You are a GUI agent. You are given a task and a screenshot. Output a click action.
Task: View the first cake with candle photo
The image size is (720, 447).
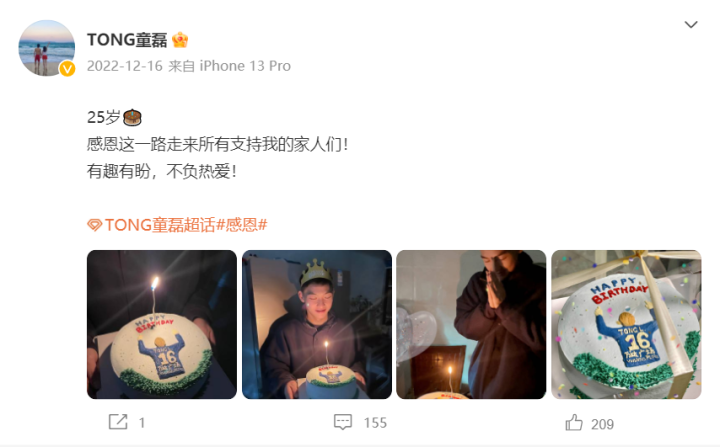(x=162, y=324)
